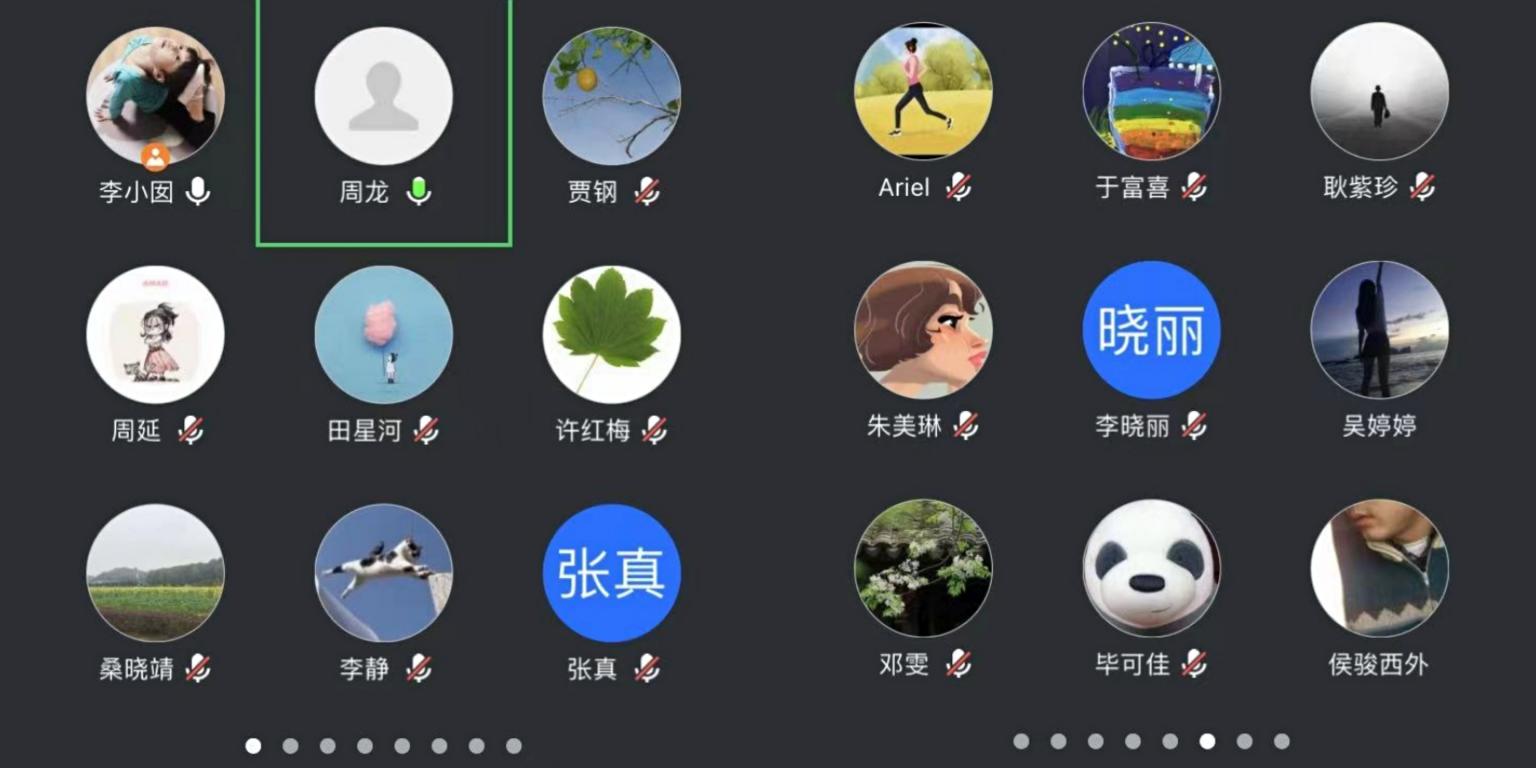Viewport: 1536px width, 768px height.
Task: Select participant 吴婷婷
Action: tap(1379, 331)
